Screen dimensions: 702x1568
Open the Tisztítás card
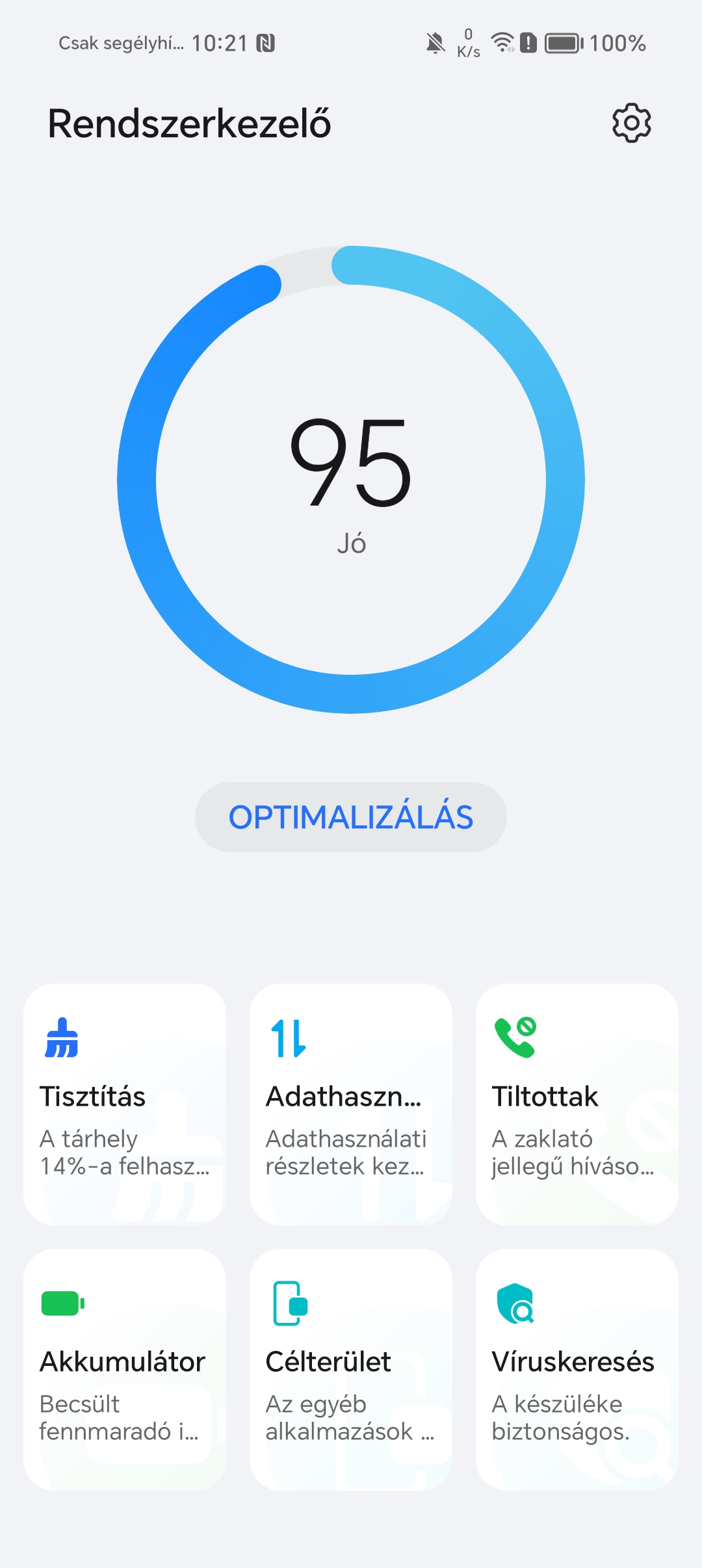[x=125, y=1104]
